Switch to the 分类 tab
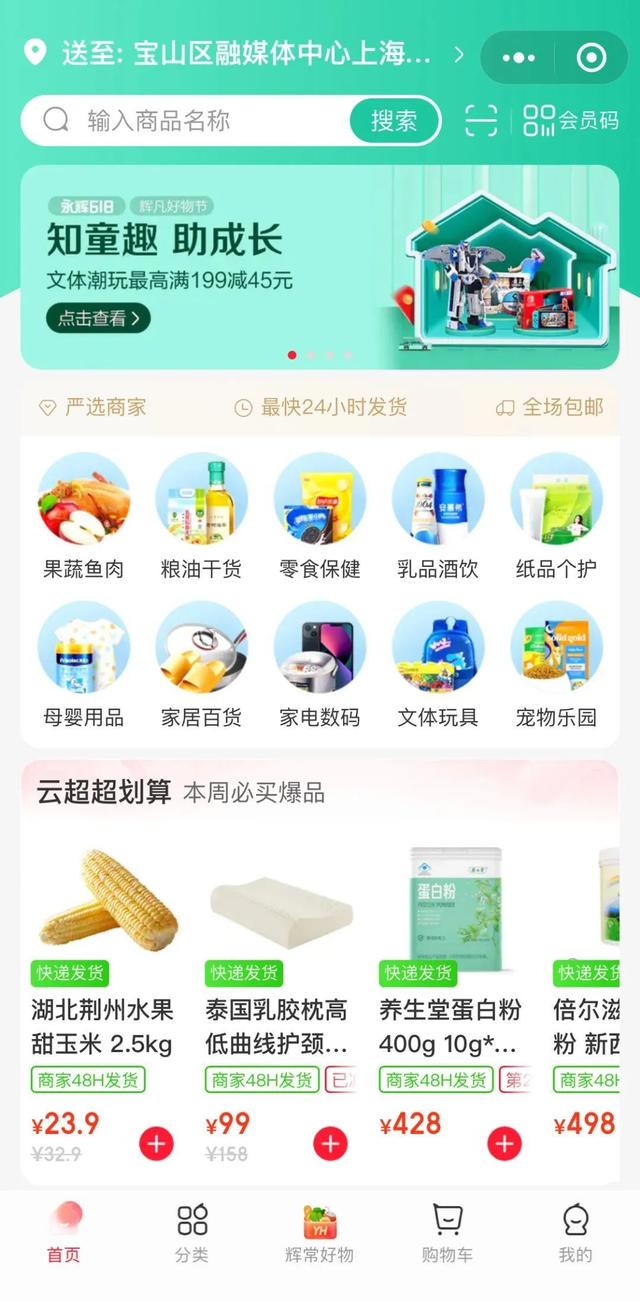 pyautogui.click(x=192, y=1233)
